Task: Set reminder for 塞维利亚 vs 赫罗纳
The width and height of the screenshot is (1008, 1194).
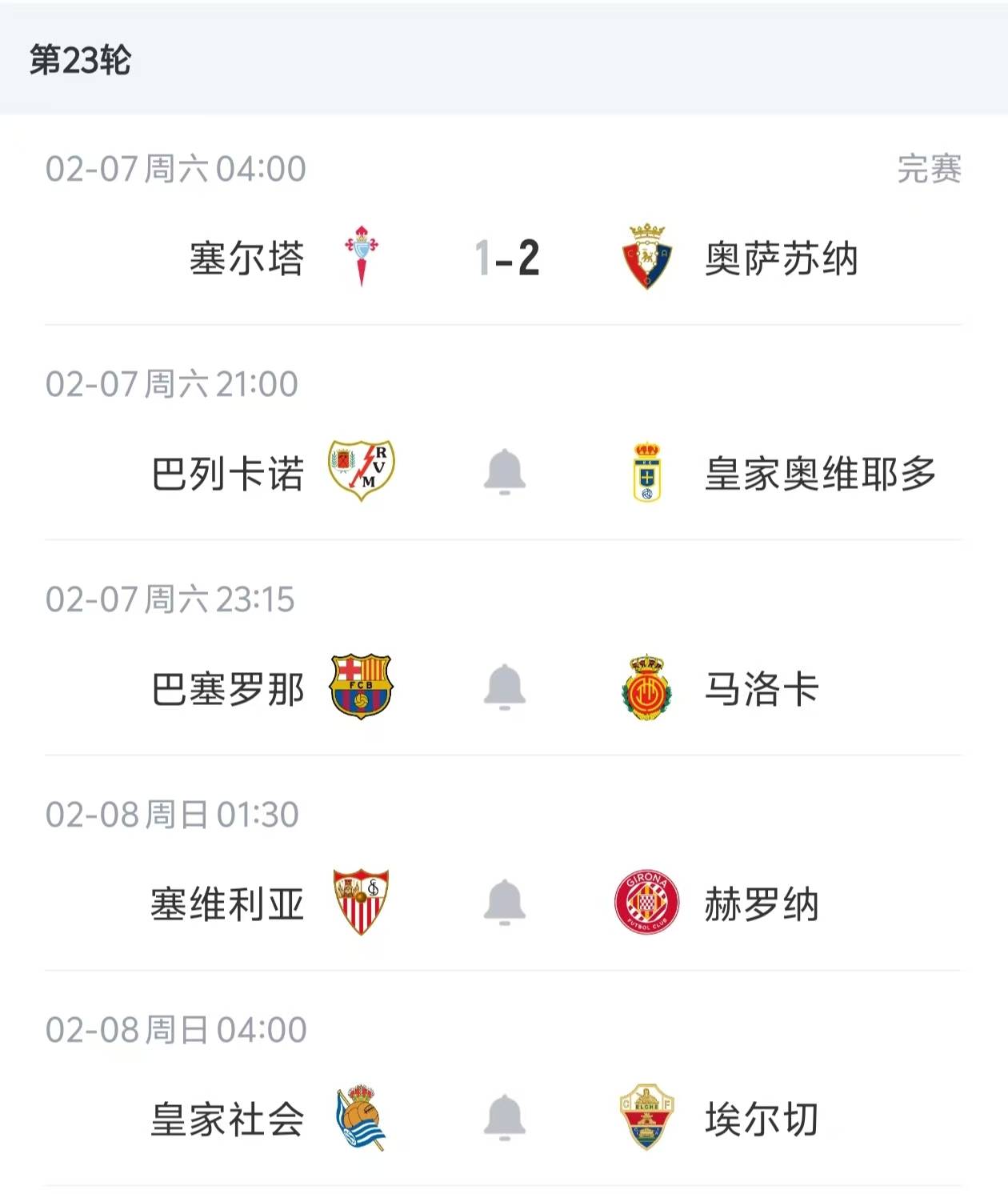Action: point(505,903)
